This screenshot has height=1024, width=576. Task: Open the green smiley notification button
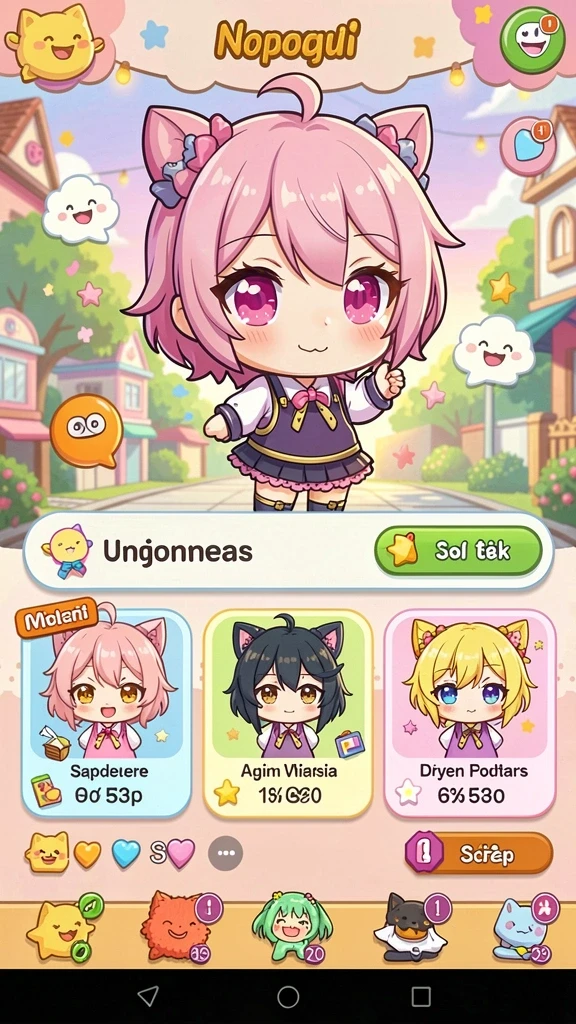pos(532,40)
